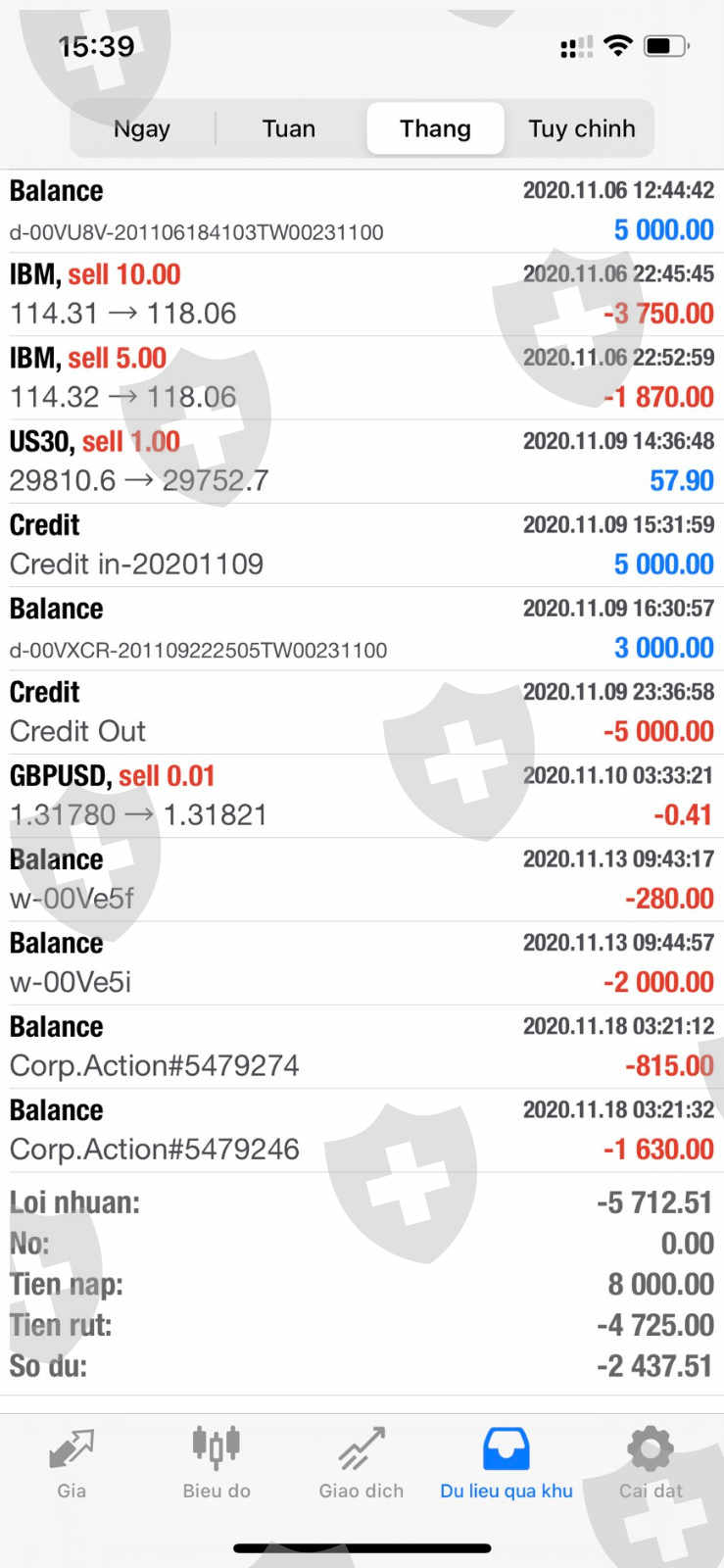Open the US30 sell 1.00 trade details
The image size is (724, 1568).
[x=362, y=461]
